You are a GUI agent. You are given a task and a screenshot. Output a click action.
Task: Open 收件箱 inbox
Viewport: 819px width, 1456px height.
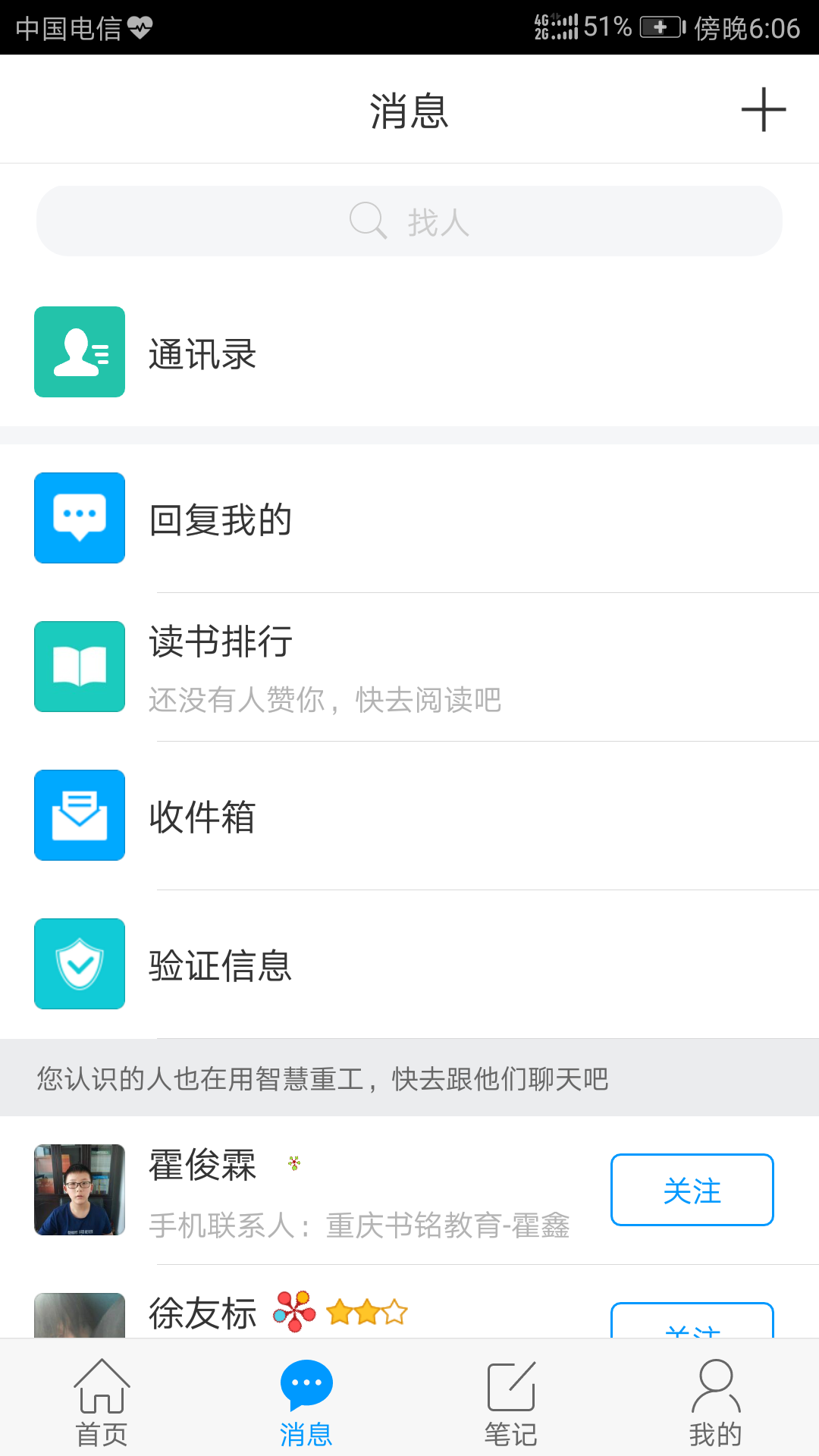409,816
